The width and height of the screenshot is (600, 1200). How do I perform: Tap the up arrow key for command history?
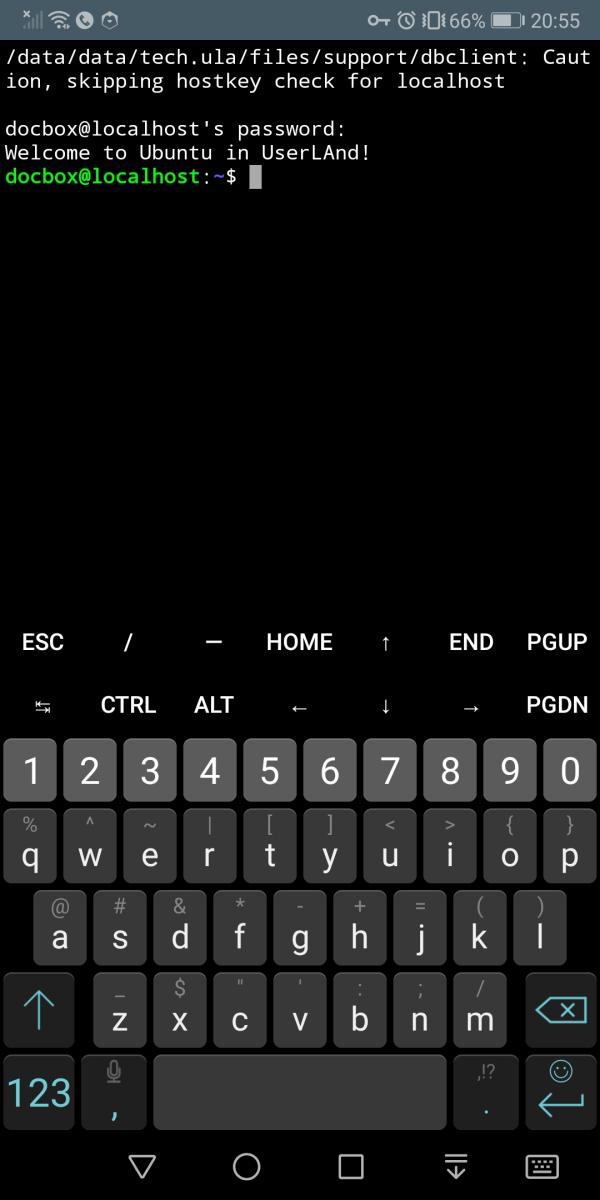pos(385,643)
